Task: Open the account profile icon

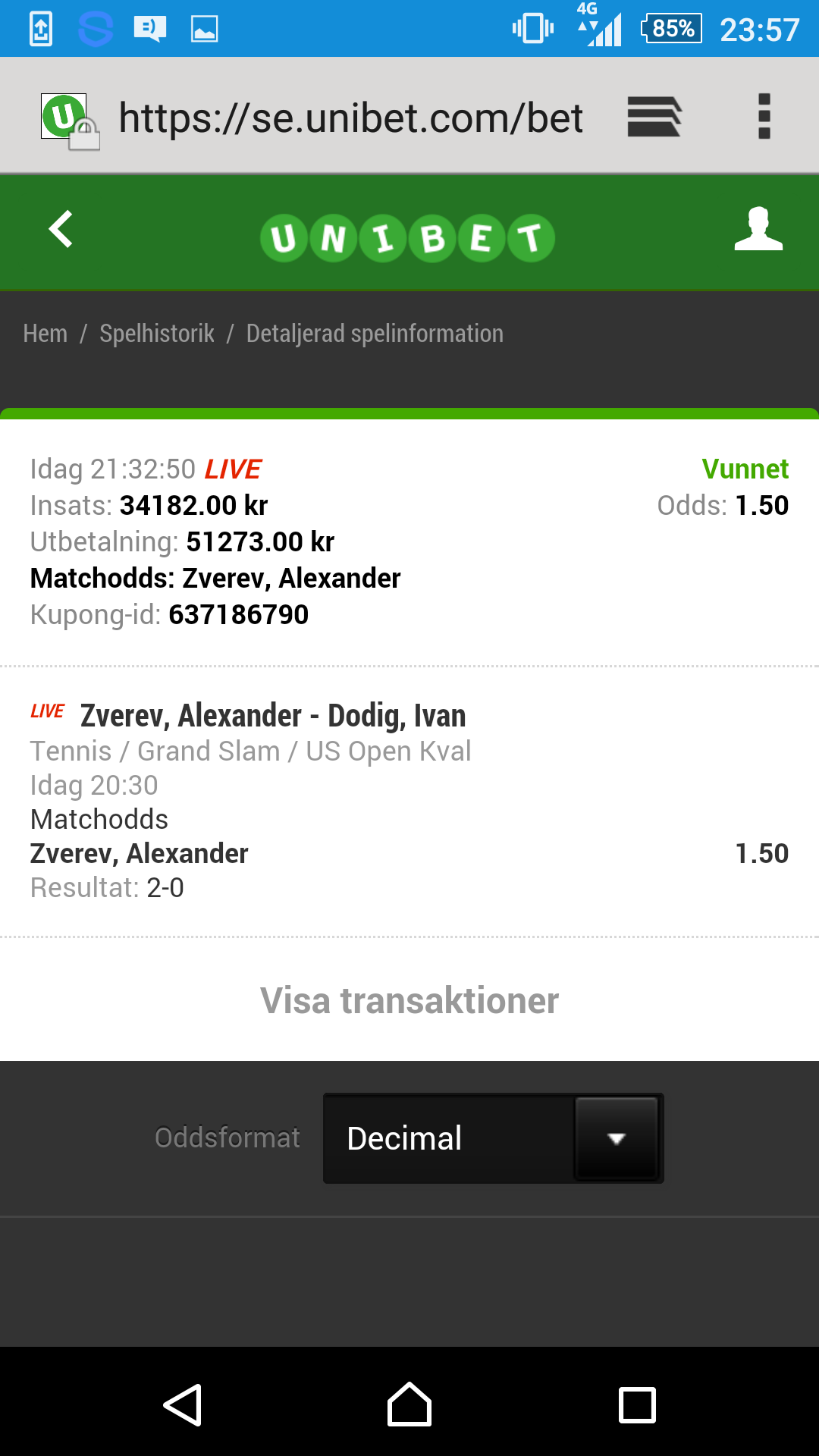Action: pyautogui.click(x=758, y=228)
